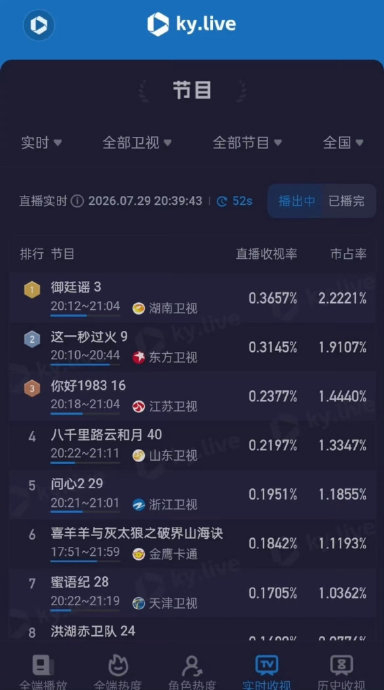Select the 实时收视 bottom tab
This screenshot has width=384, height=690.
267,672
